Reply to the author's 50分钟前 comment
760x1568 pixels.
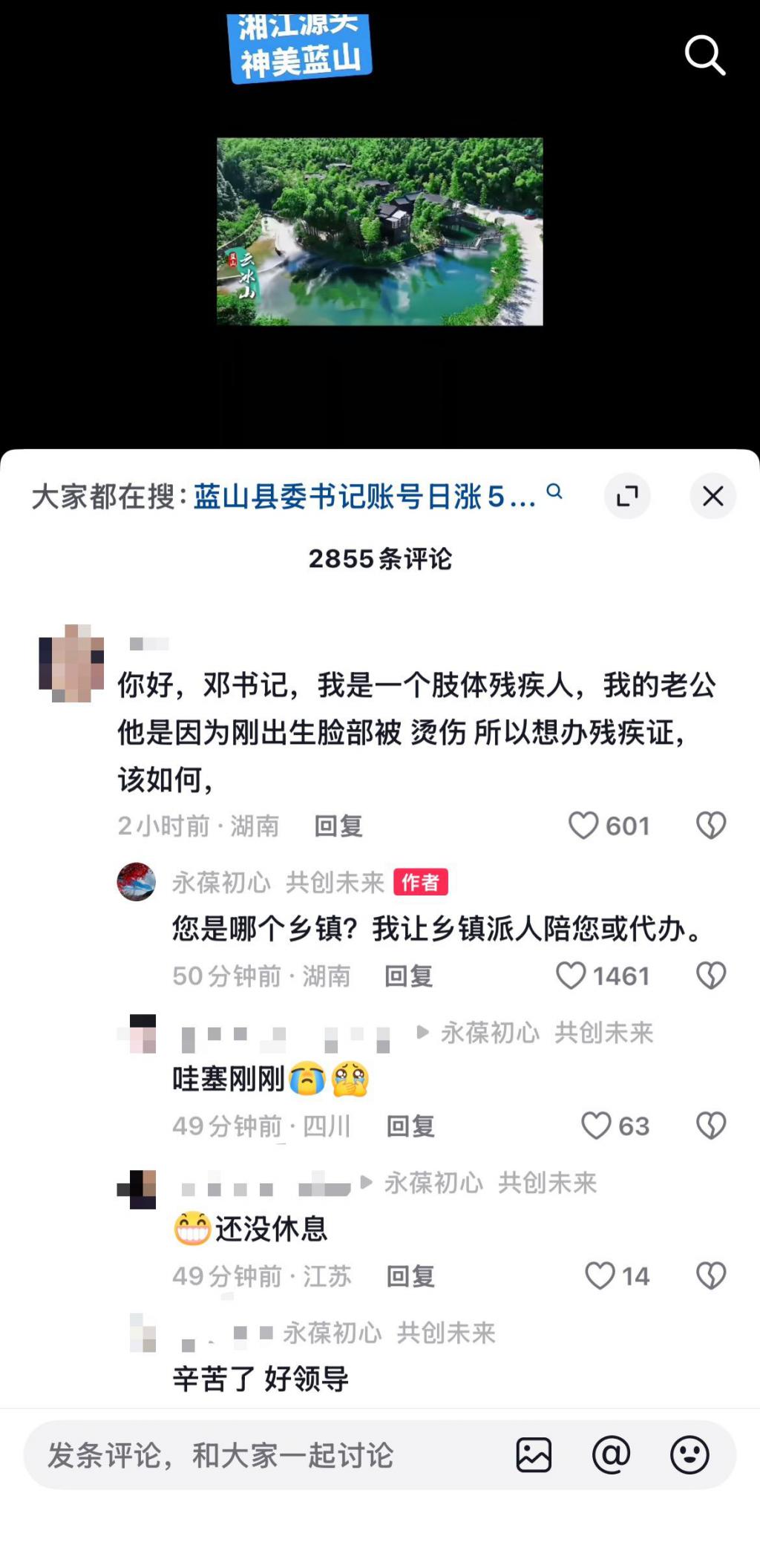coord(408,976)
